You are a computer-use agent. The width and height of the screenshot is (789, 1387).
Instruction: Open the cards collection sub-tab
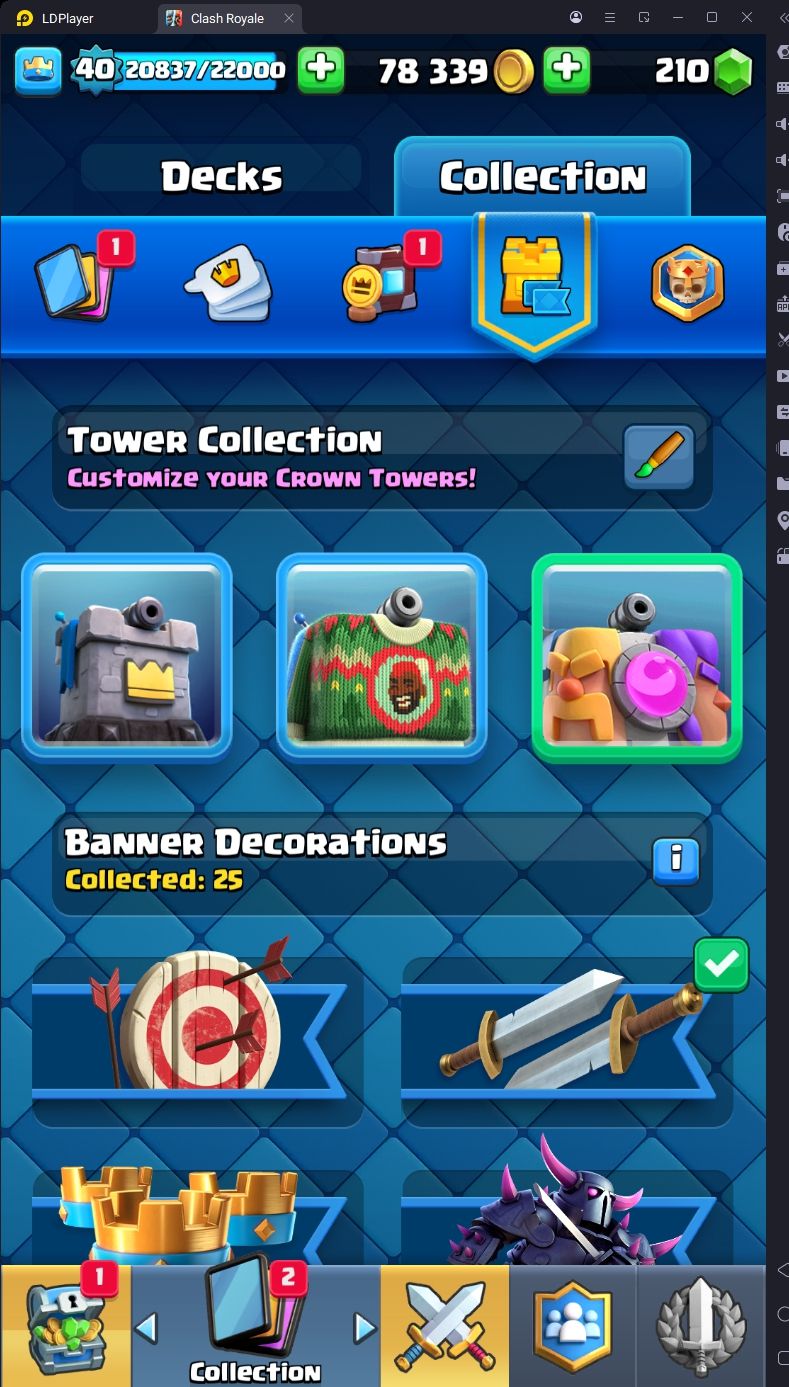pos(75,282)
